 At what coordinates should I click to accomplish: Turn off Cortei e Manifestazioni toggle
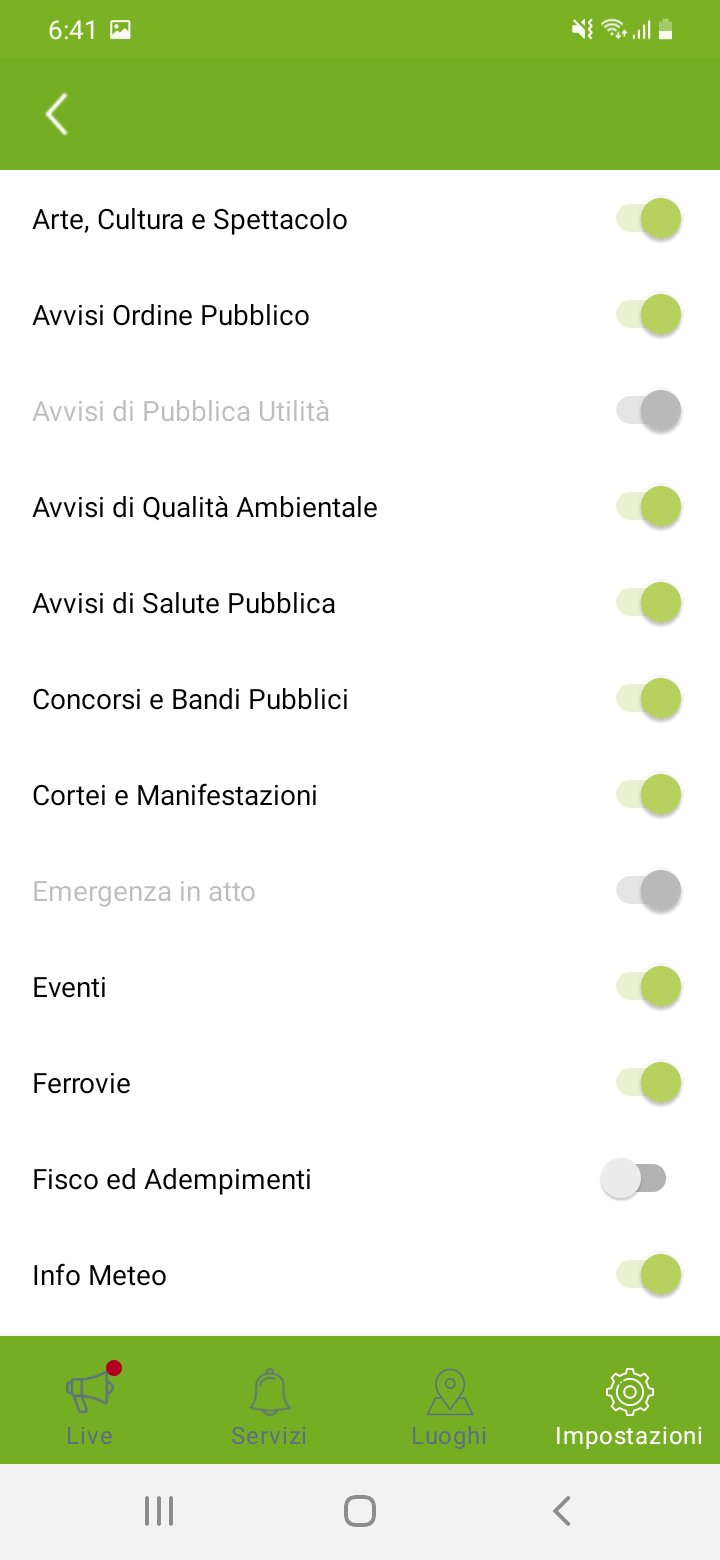pyautogui.click(x=648, y=795)
